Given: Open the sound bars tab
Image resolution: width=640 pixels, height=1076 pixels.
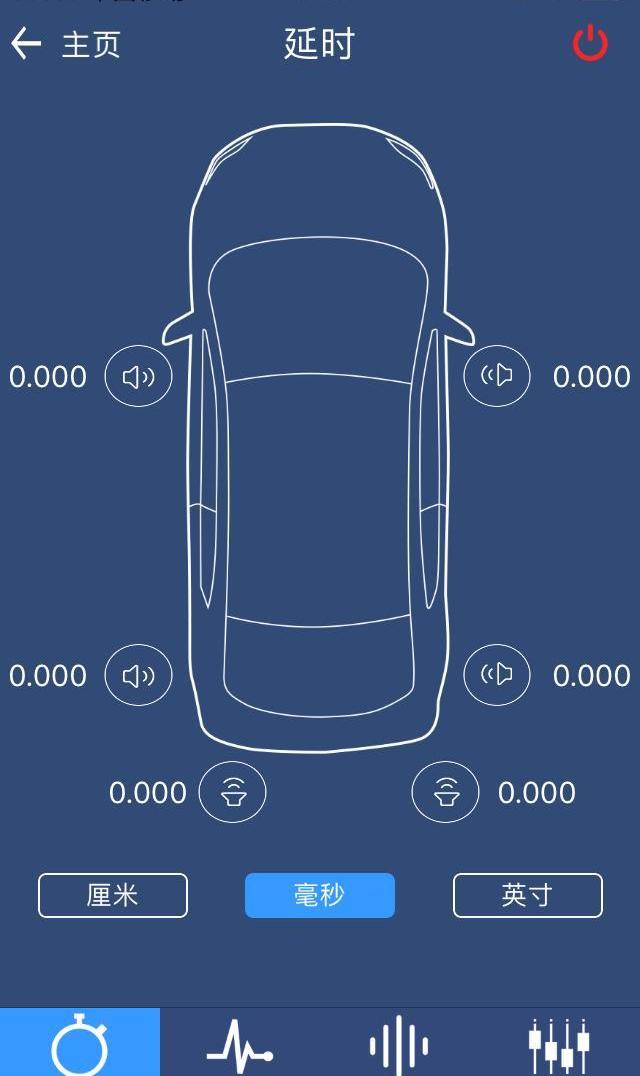Looking at the screenshot, I should 399,1042.
